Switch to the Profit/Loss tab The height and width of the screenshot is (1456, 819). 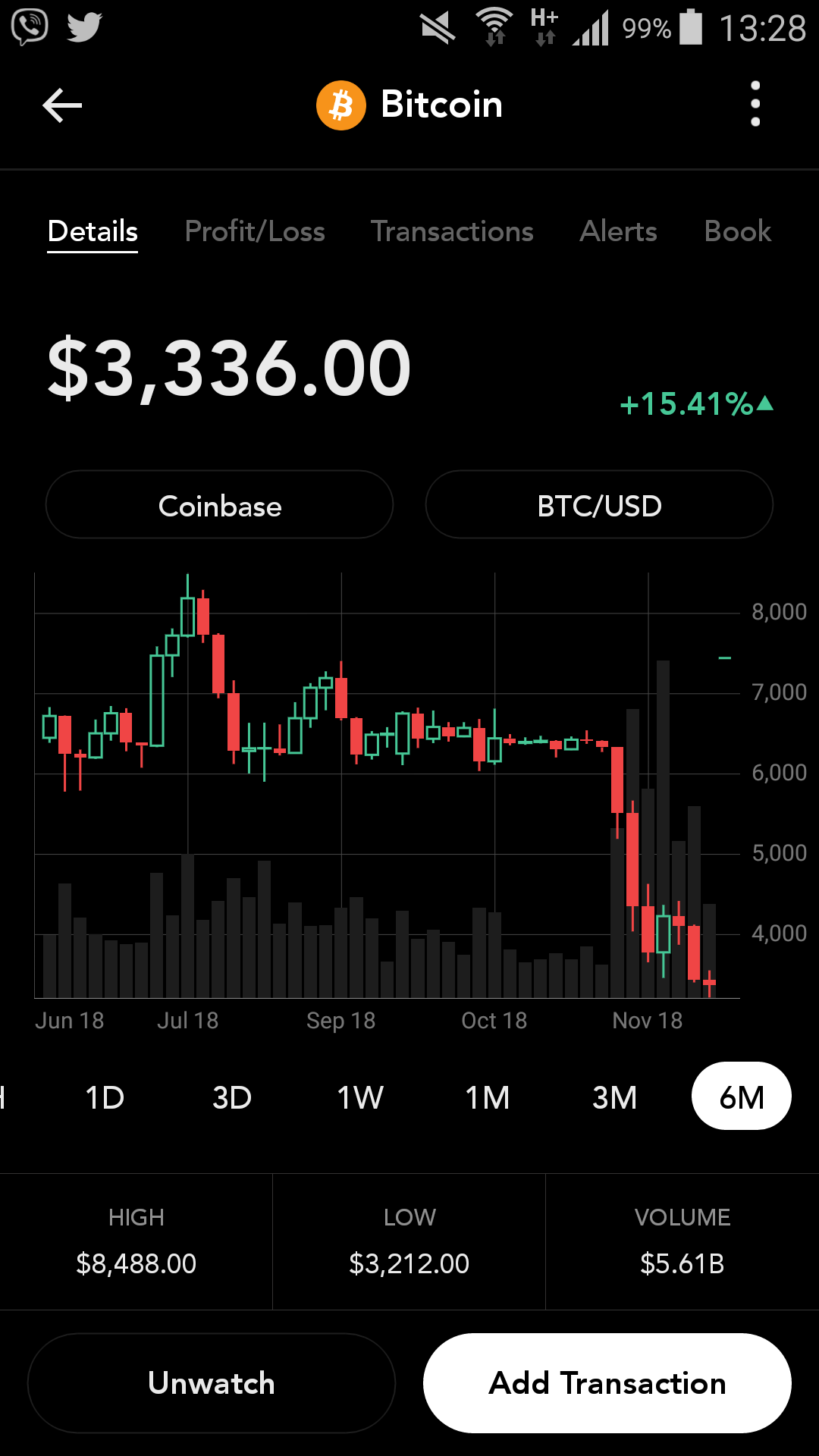[255, 231]
